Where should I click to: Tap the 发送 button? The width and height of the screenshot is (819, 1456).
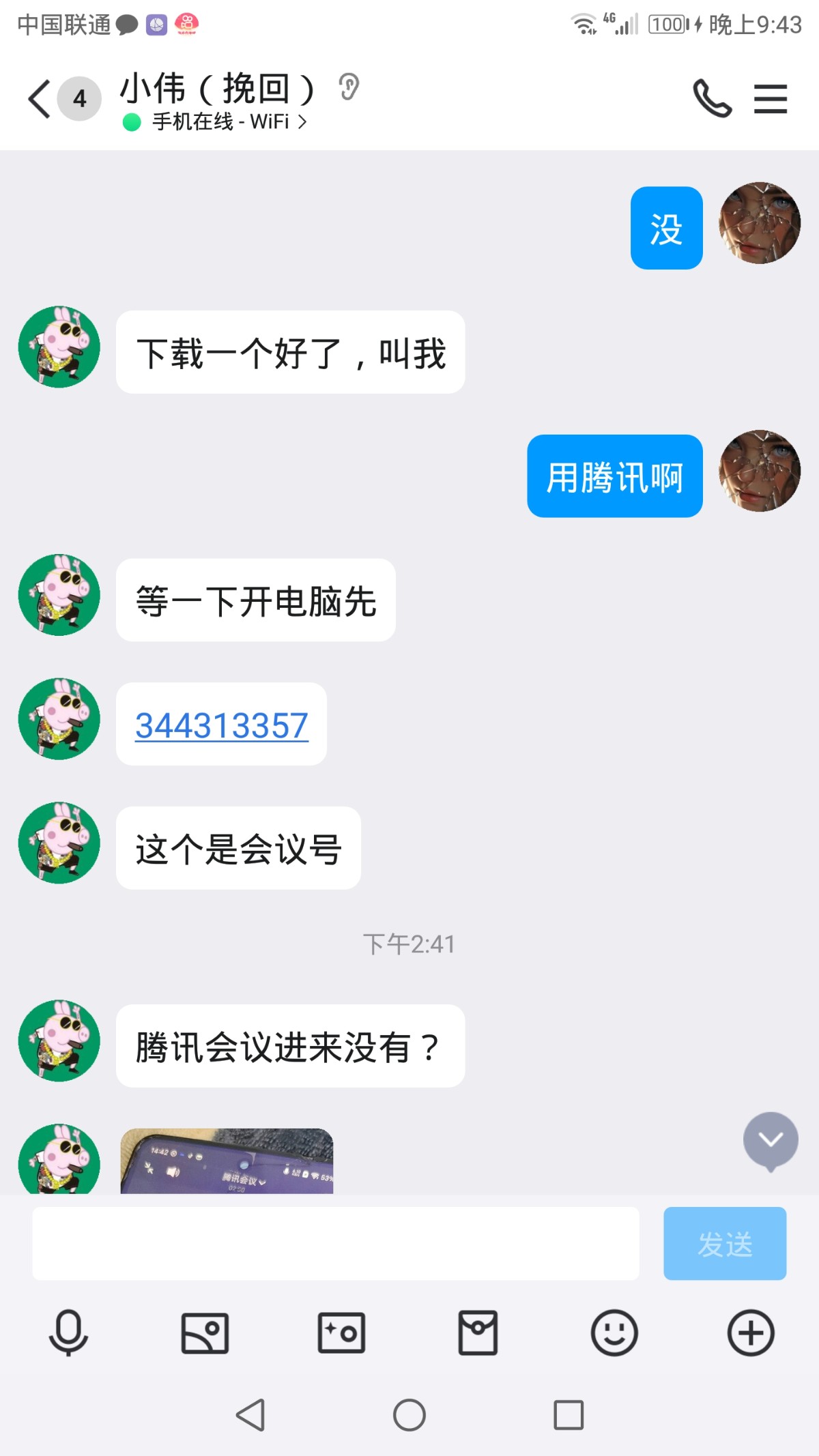pyautogui.click(x=724, y=1243)
